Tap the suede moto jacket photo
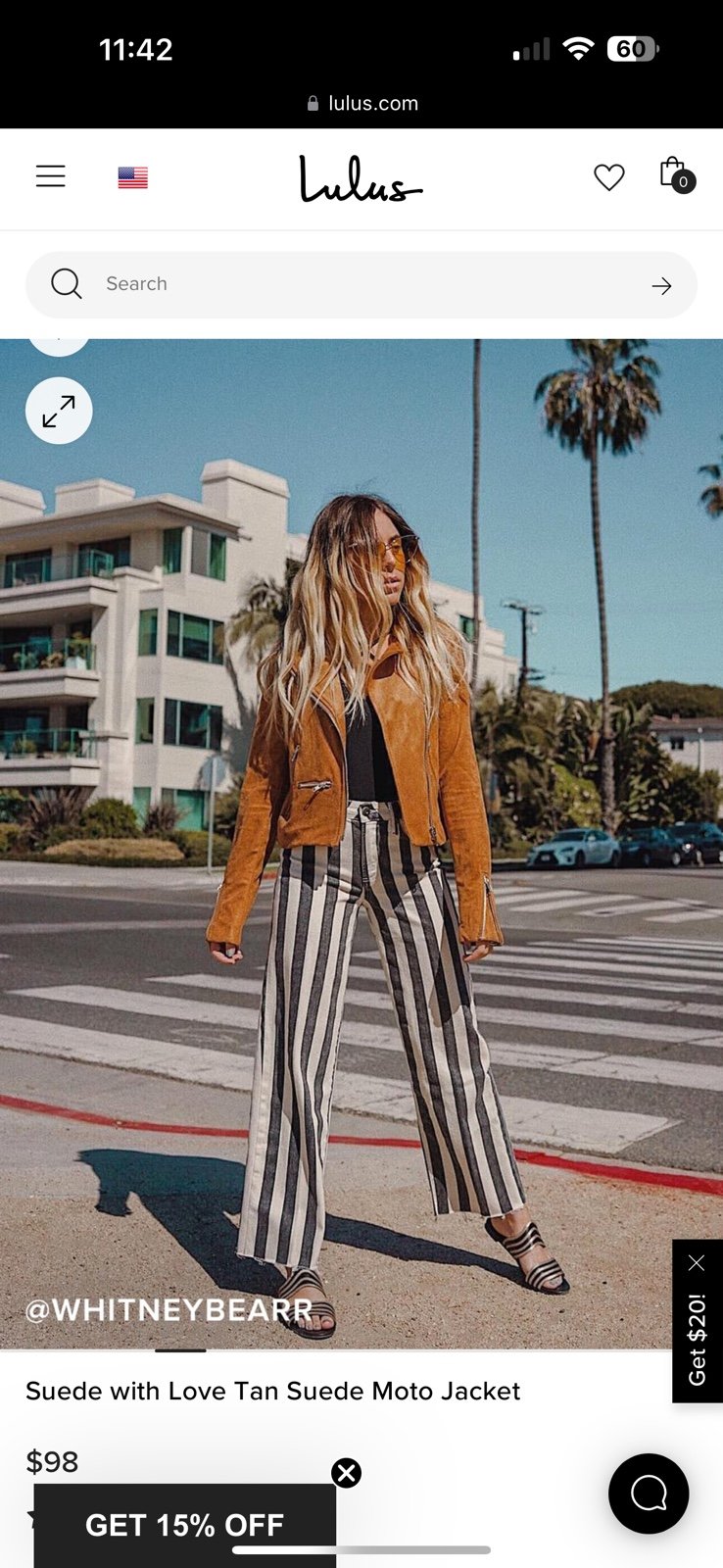Image resolution: width=723 pixels, height=1568 pixels. [361, 844]
